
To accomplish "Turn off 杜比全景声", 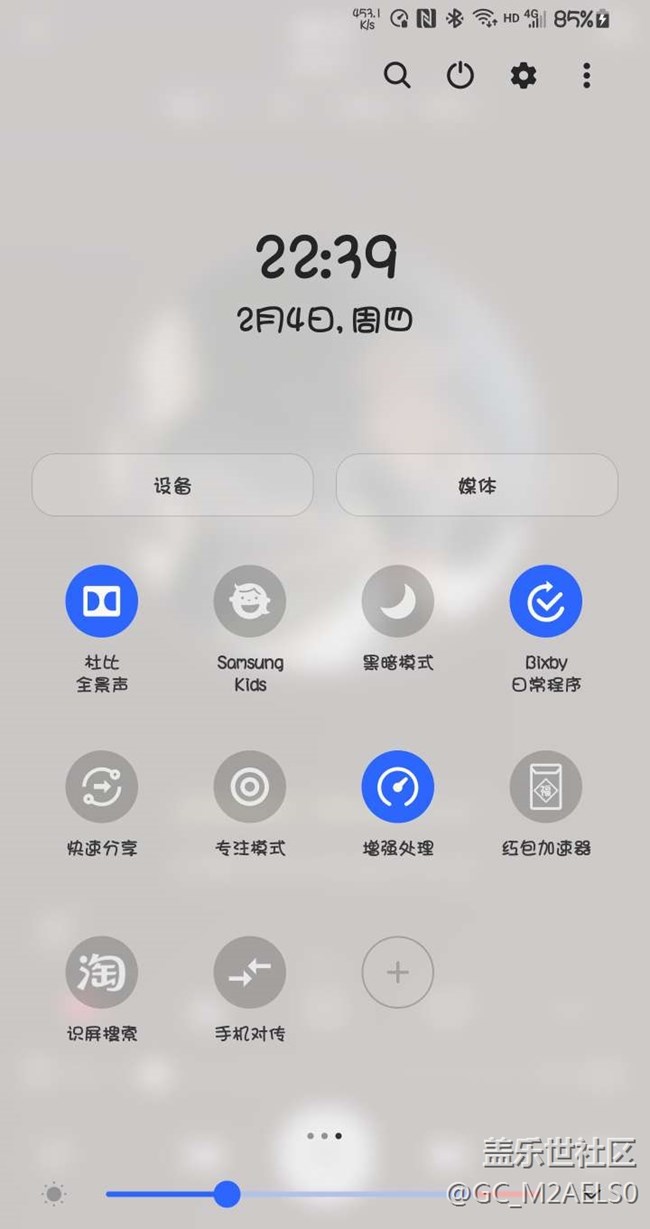I will click(x=102, y=601).
